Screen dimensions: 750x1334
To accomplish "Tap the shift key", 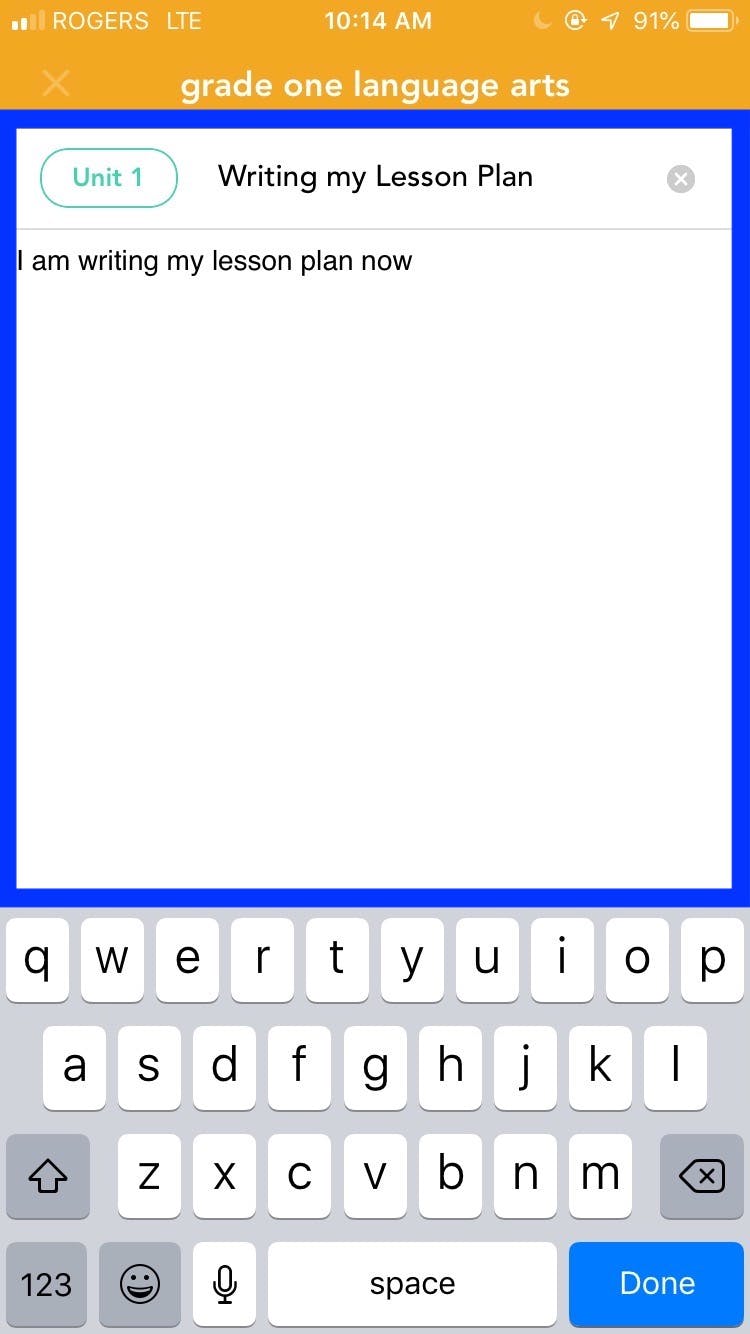I will point(47,1176).
